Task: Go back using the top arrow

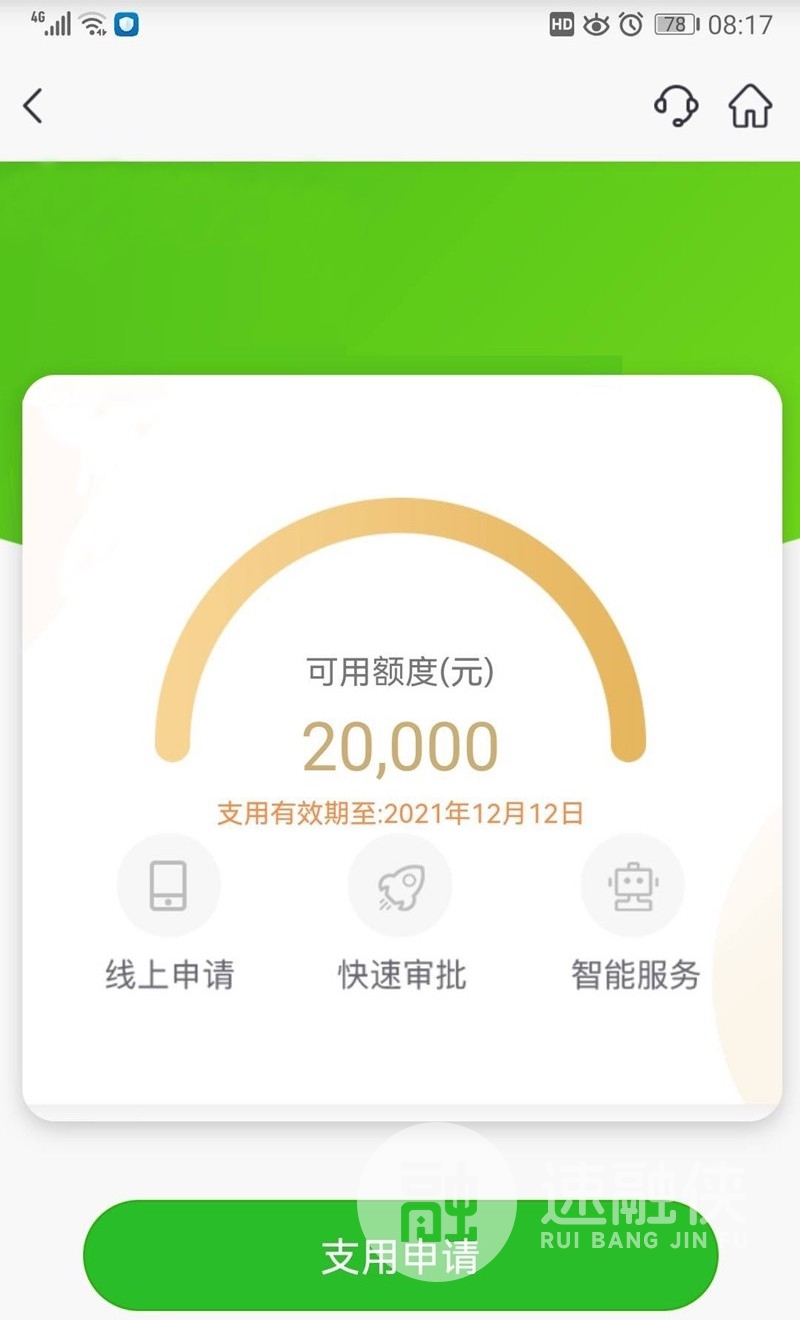Action: coord(33,105)
